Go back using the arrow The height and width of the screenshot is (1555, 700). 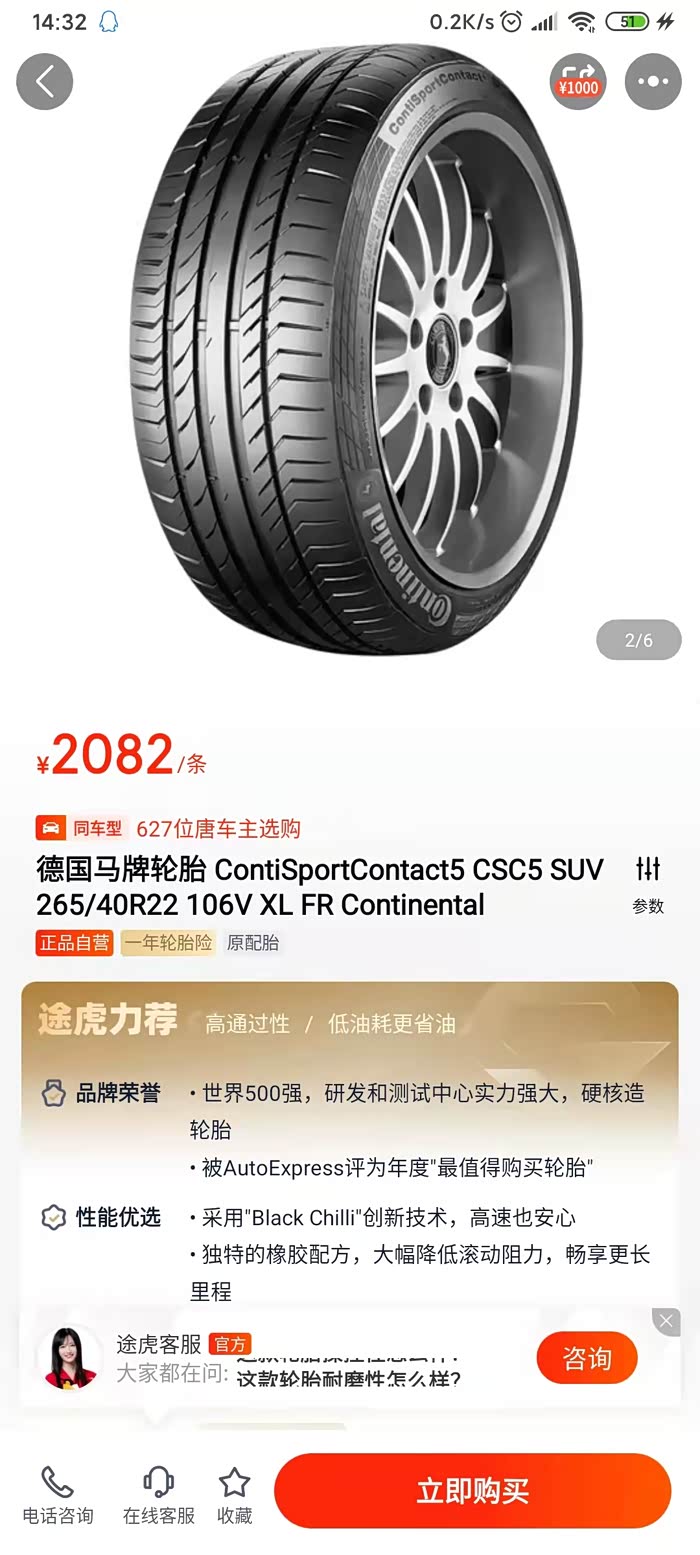[x=44, y=82]
